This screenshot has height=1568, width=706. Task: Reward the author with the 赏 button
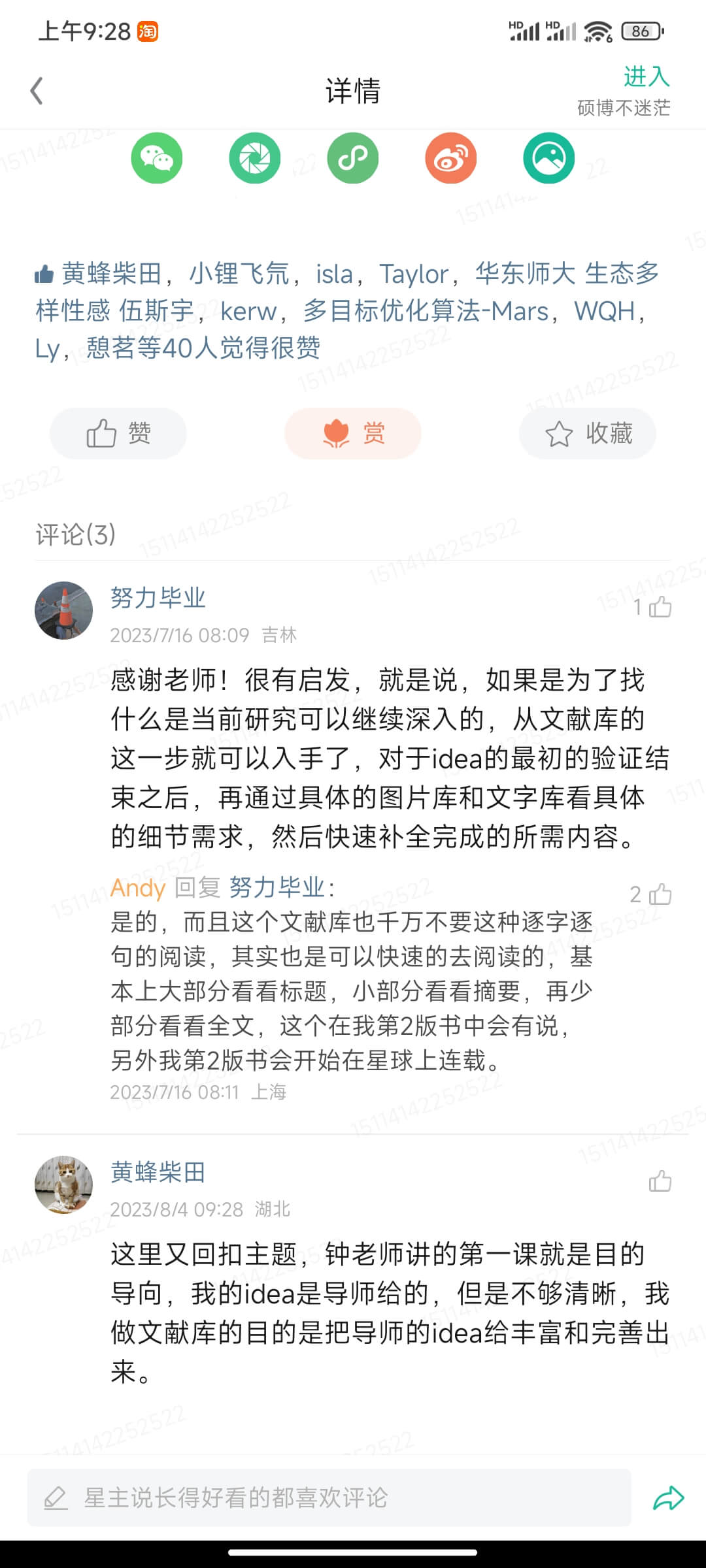click(x=353, y=433)
